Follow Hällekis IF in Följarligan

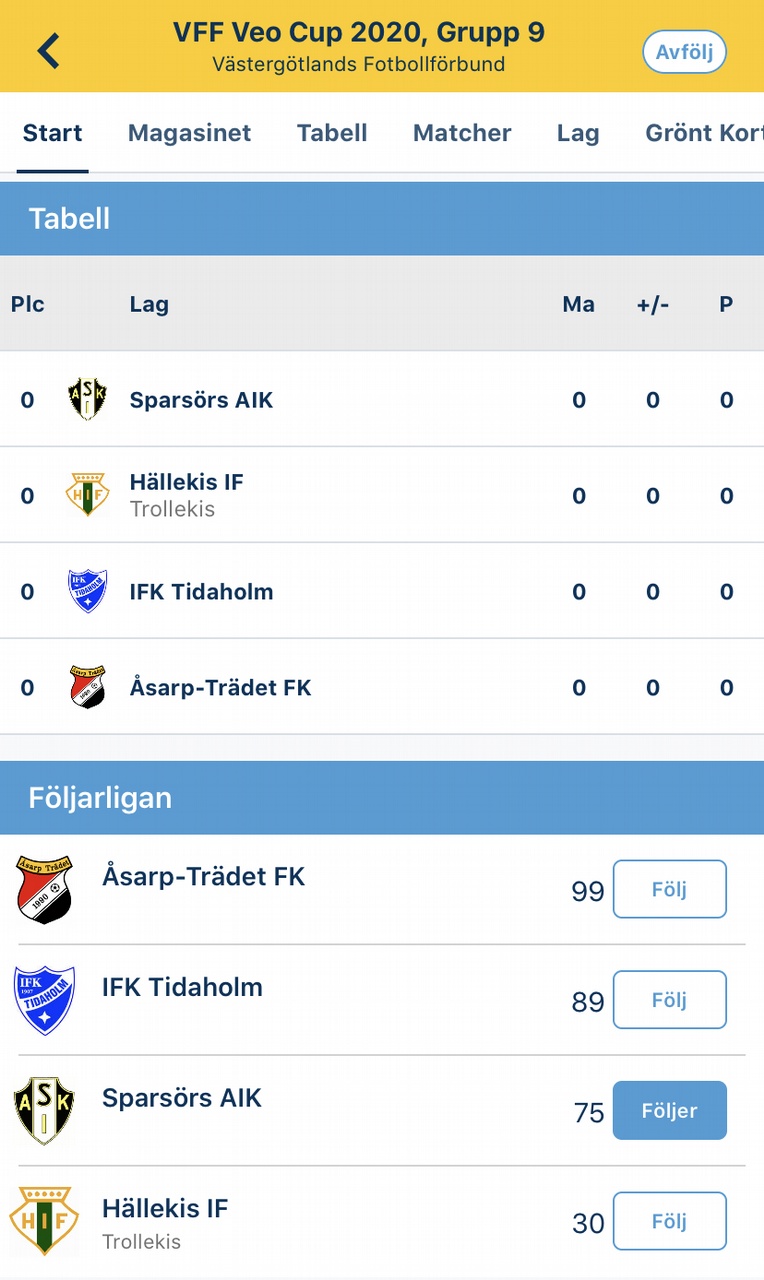[x=669, y=1221]
